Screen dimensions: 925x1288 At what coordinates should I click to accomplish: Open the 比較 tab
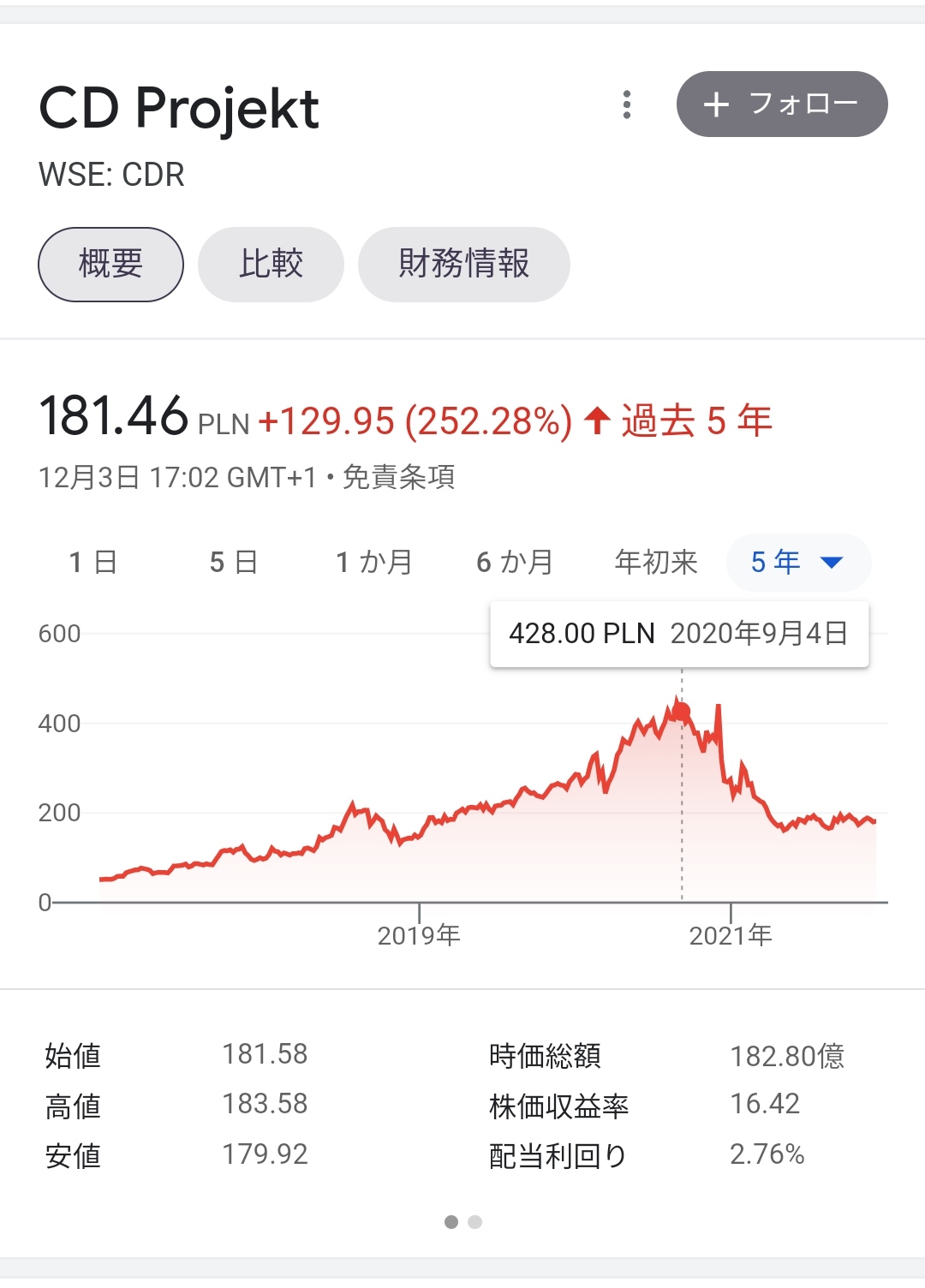click(271, 264)
